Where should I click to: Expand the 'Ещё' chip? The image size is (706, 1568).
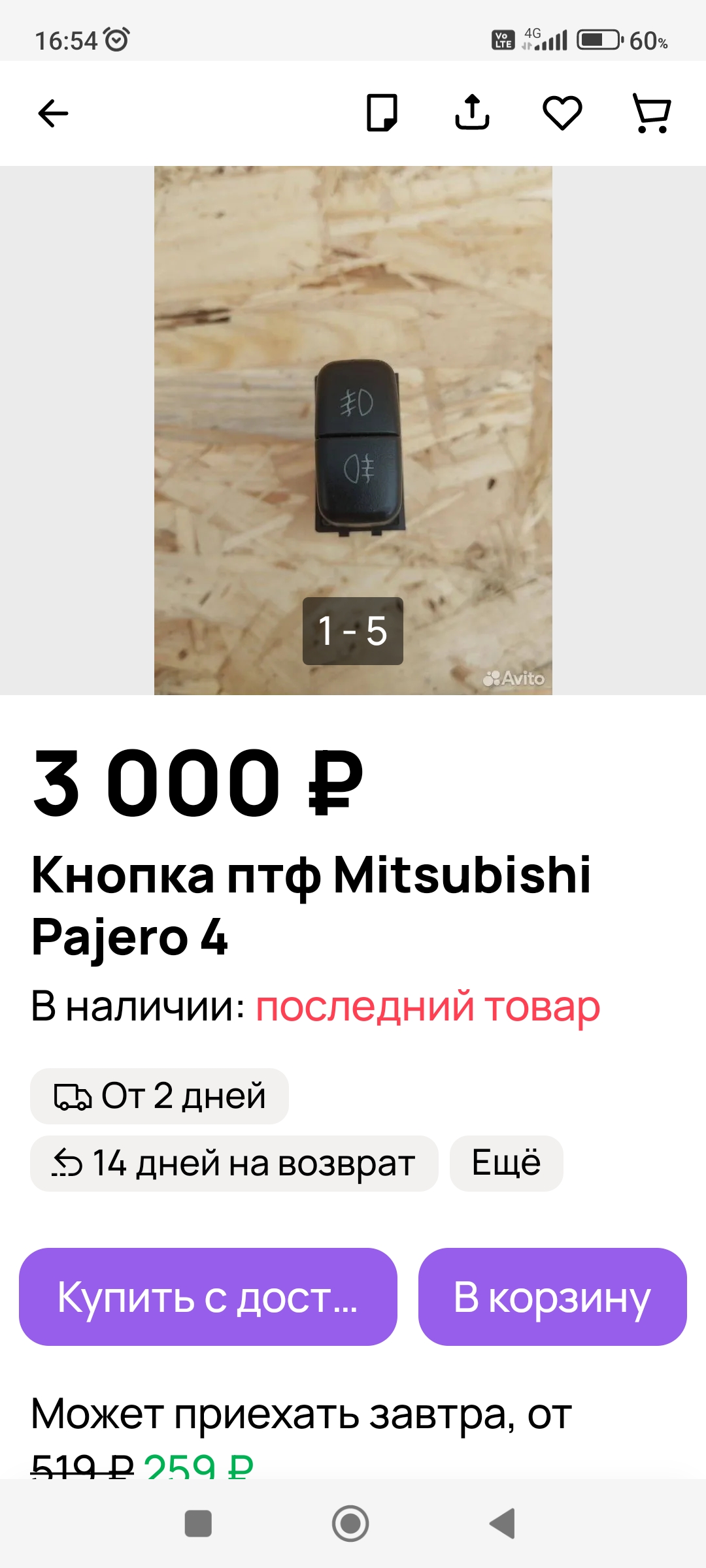coord(506,1164)
